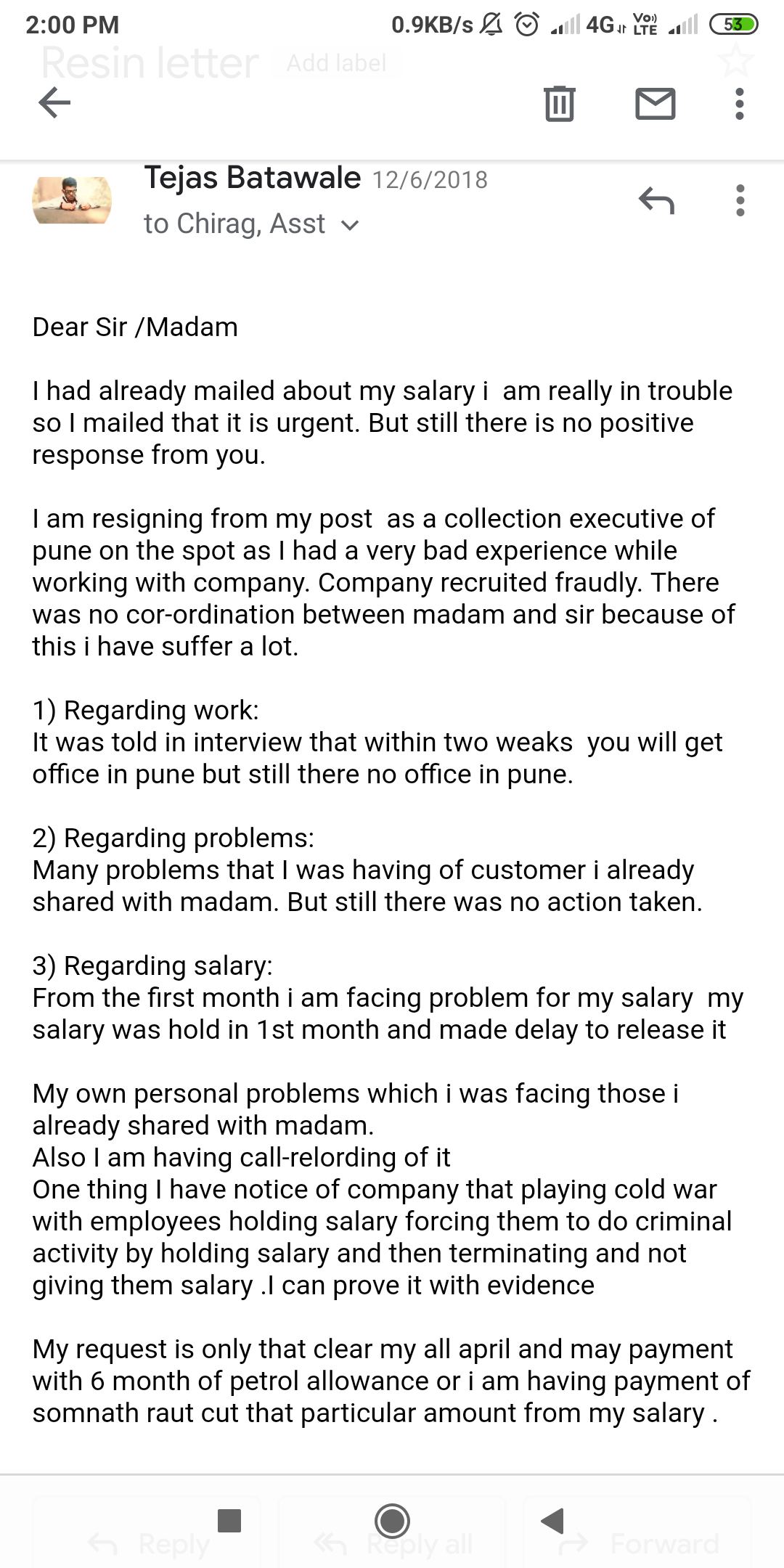This screenshot has width=784, height=1568.
Task: Open recent apps with the square button
Action: 229,1520
